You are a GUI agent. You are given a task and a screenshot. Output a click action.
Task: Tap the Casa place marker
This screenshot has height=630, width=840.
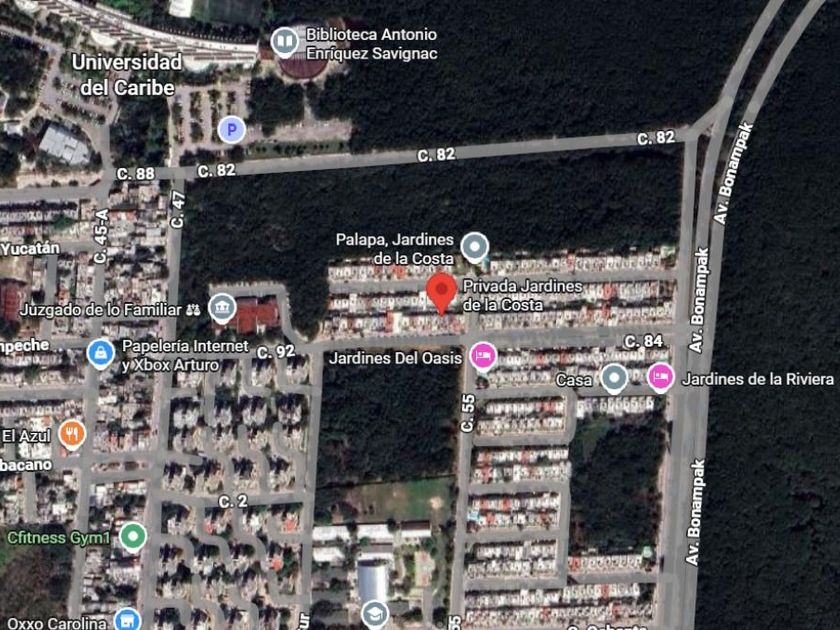click(614, 378)
